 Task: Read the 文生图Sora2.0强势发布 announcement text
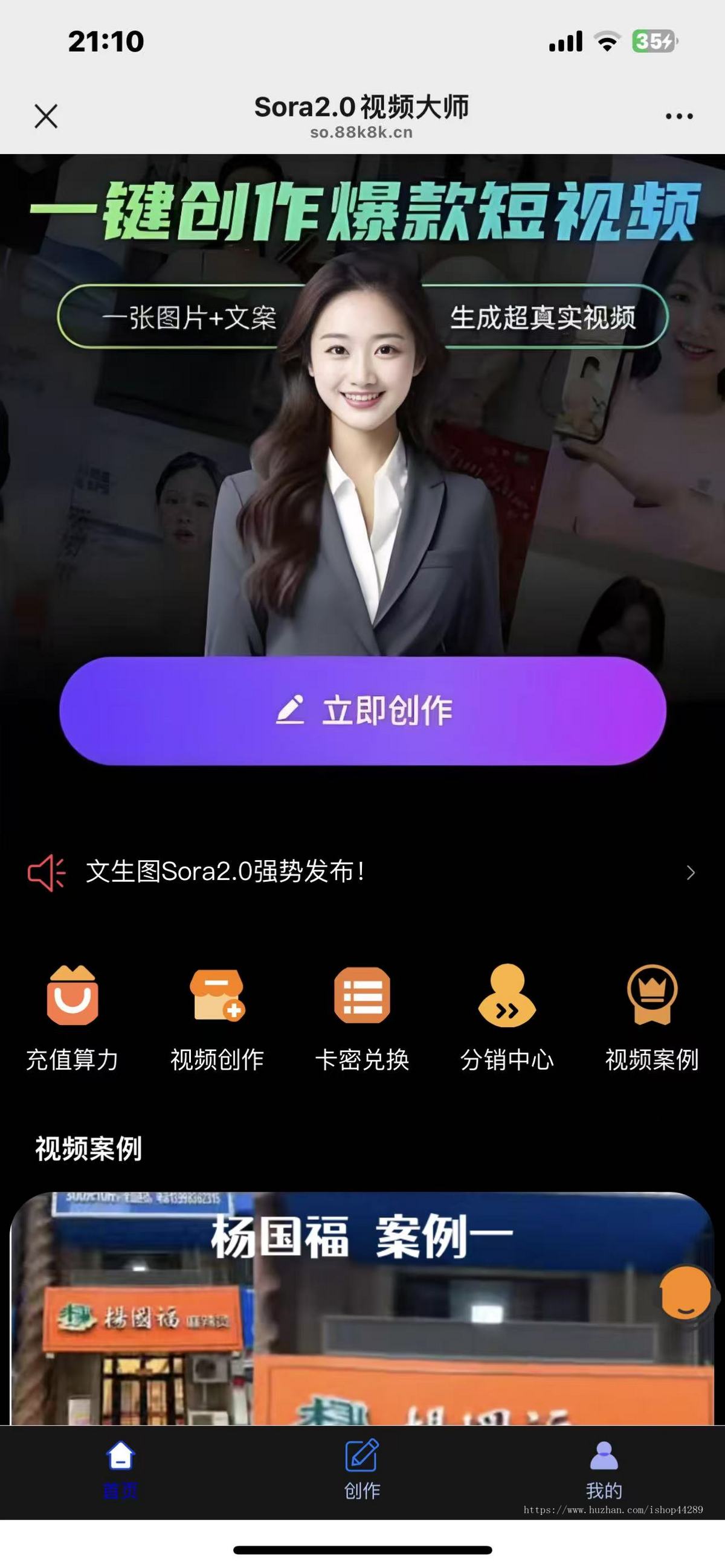tap(225, 872)
